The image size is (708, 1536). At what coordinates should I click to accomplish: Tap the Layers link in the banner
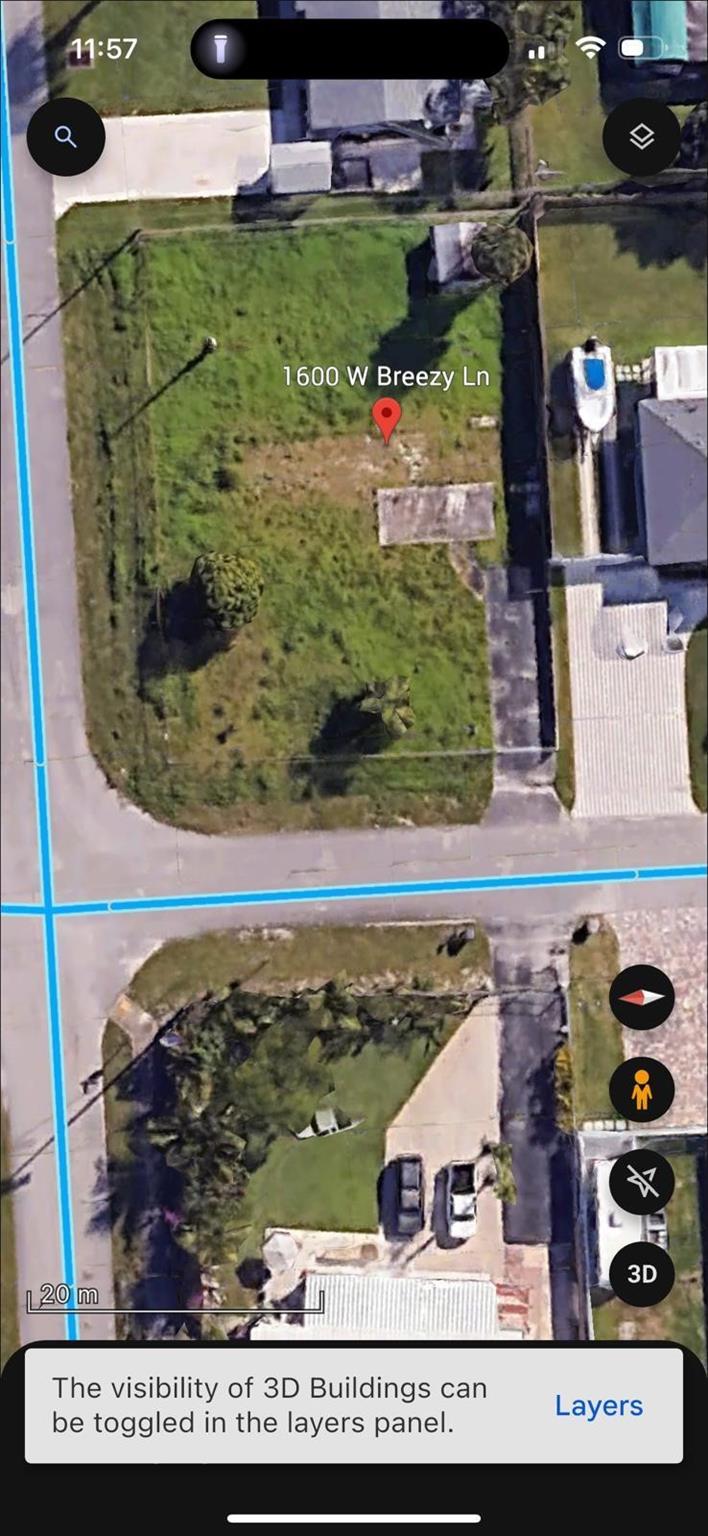point(598,1405)
